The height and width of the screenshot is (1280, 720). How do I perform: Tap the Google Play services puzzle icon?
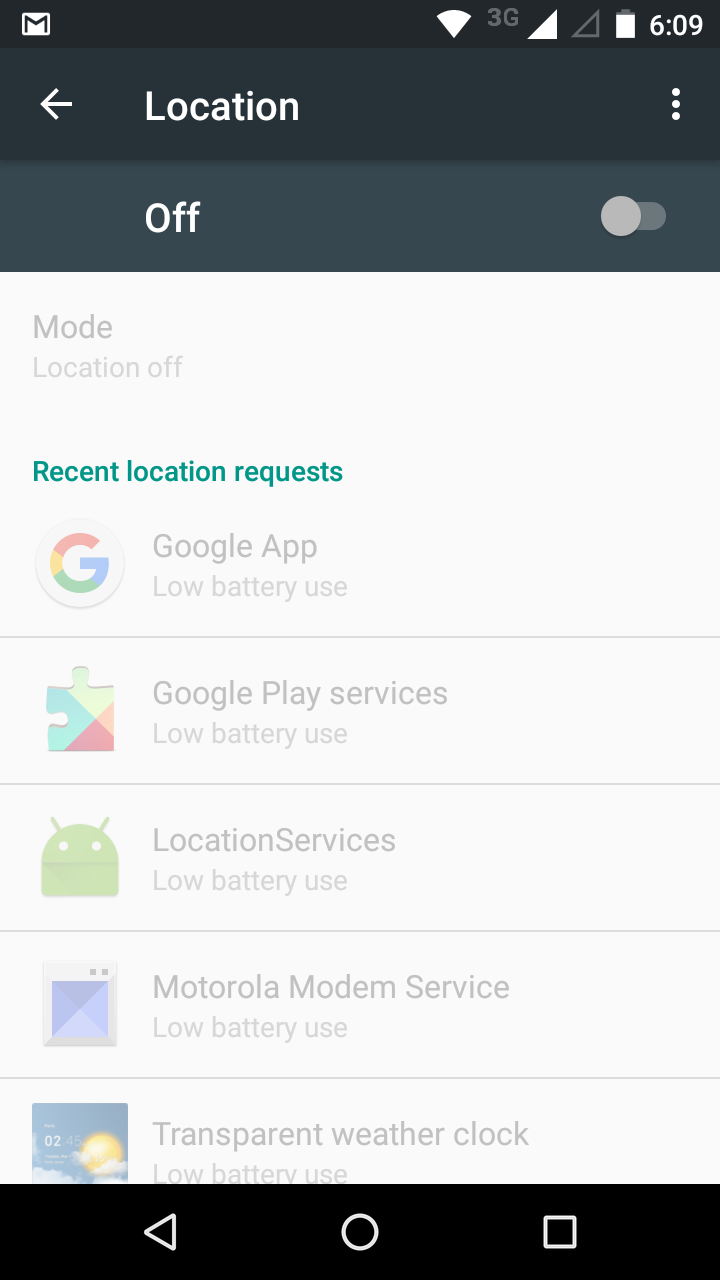point(80,709)
